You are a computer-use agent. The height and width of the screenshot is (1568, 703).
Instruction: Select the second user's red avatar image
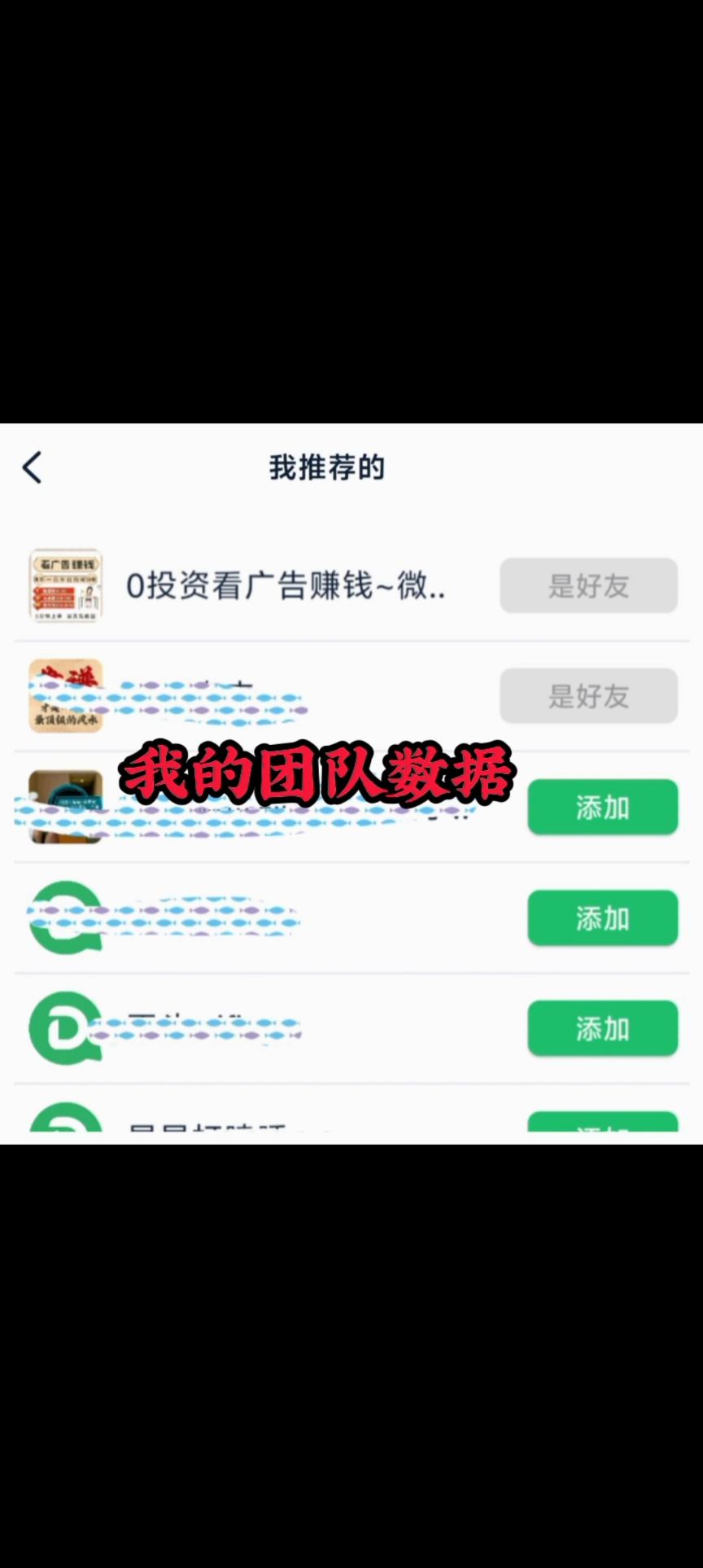pos(65,696)
